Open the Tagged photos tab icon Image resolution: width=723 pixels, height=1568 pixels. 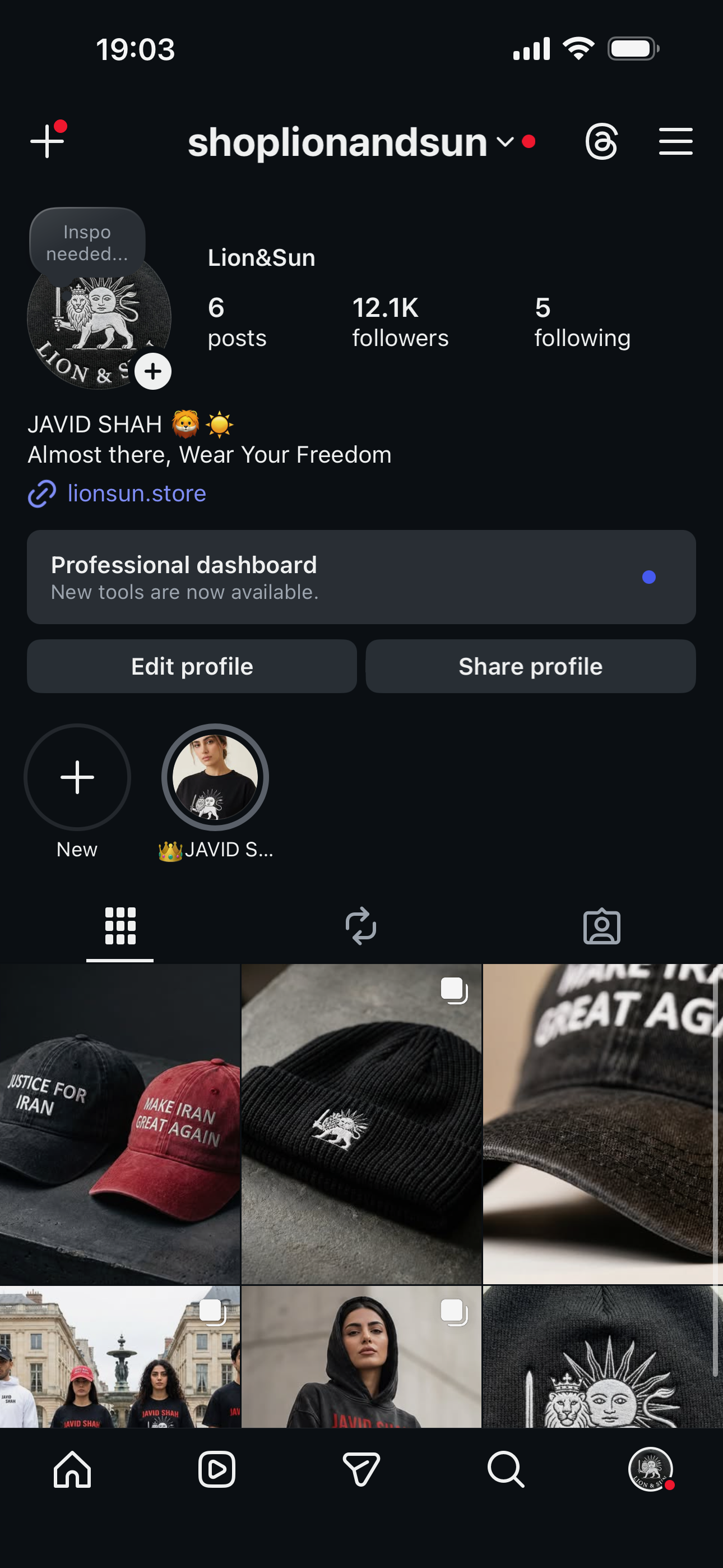(602, 927)
